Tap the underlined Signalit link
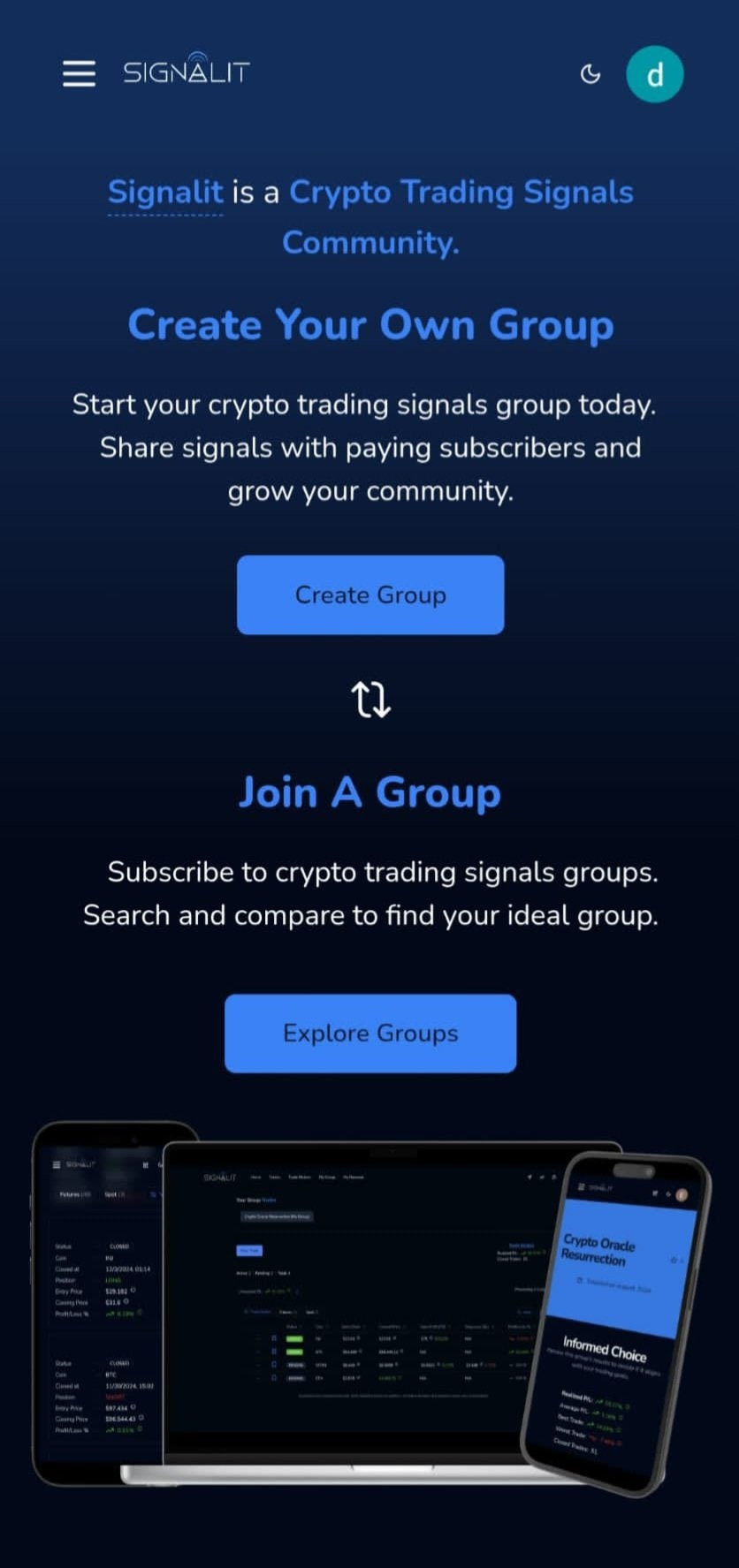The height and width of the screenshot is (1568, 739). click(x=165, y=192)
